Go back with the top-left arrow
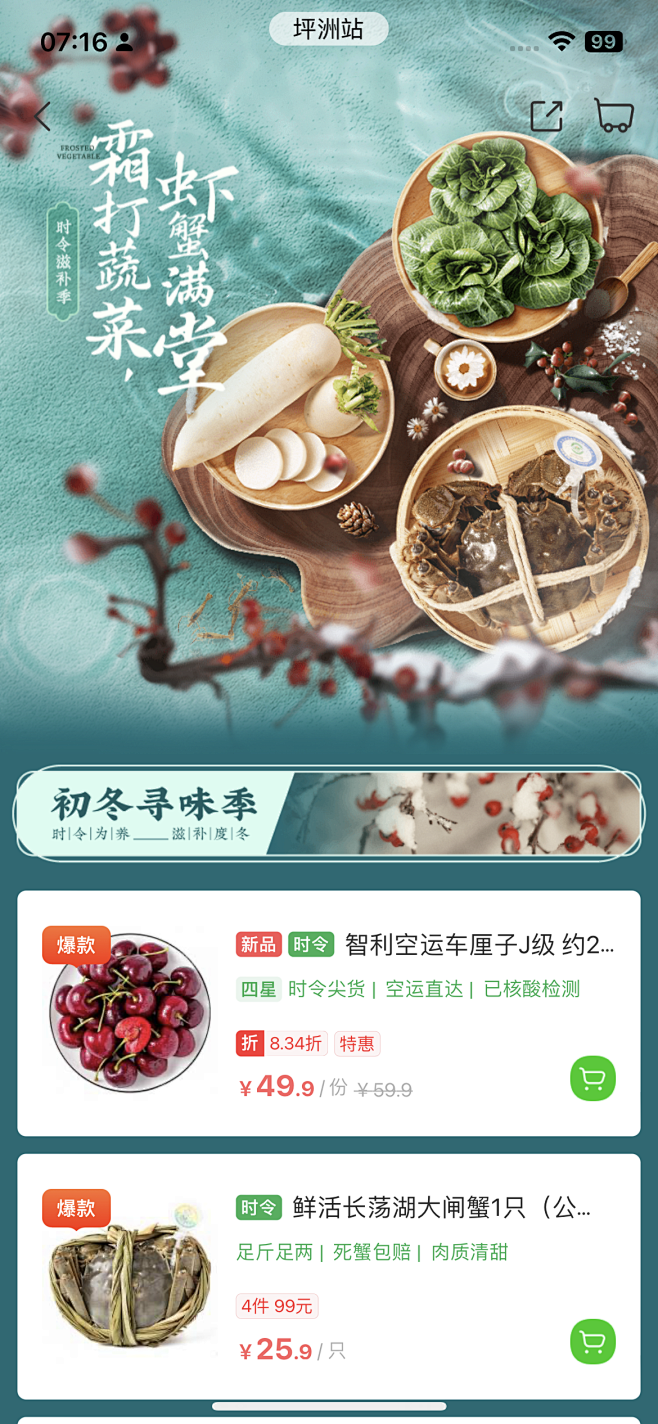Image resolution: width=658 pixels, height=1424 pixels. tap(42, 116)
